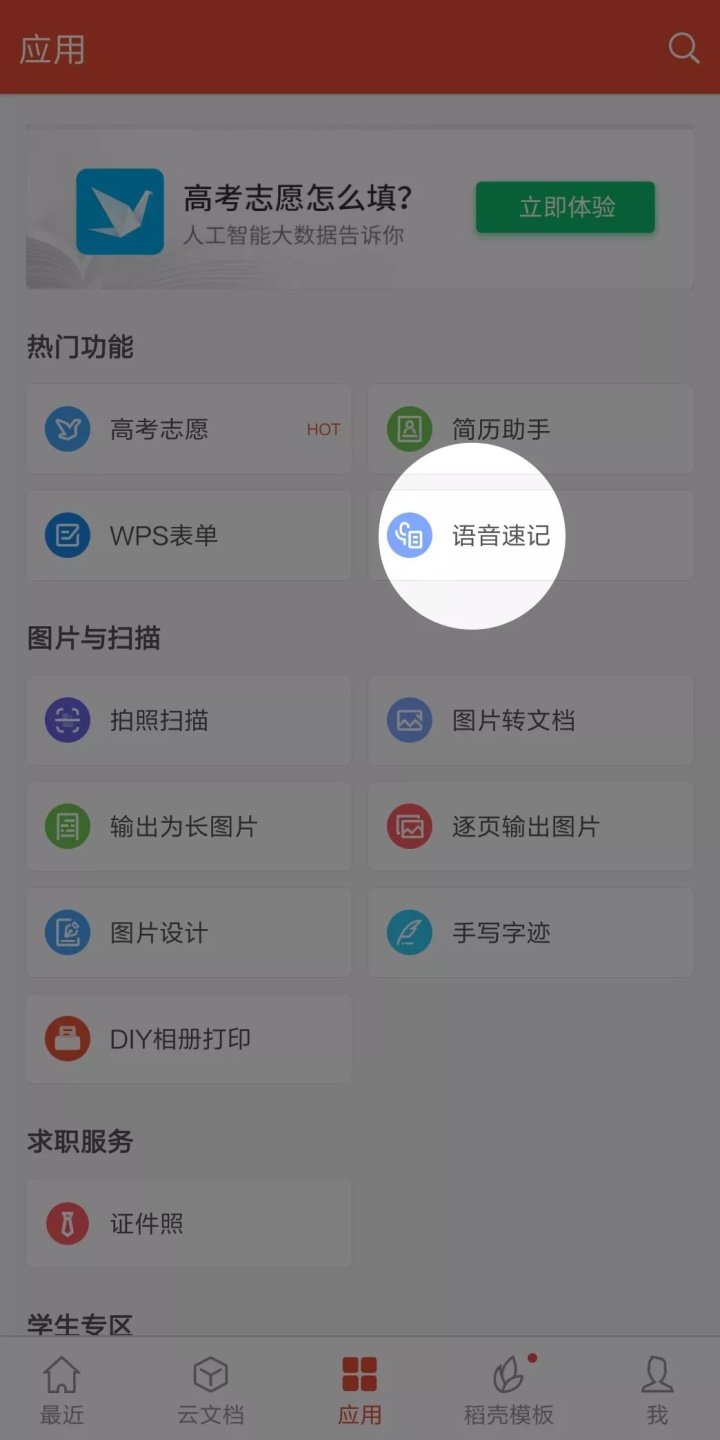The width and height of the screenshot is (720, 1440).
Task: Choose 逐页输出图片
Action: (531, 826)
